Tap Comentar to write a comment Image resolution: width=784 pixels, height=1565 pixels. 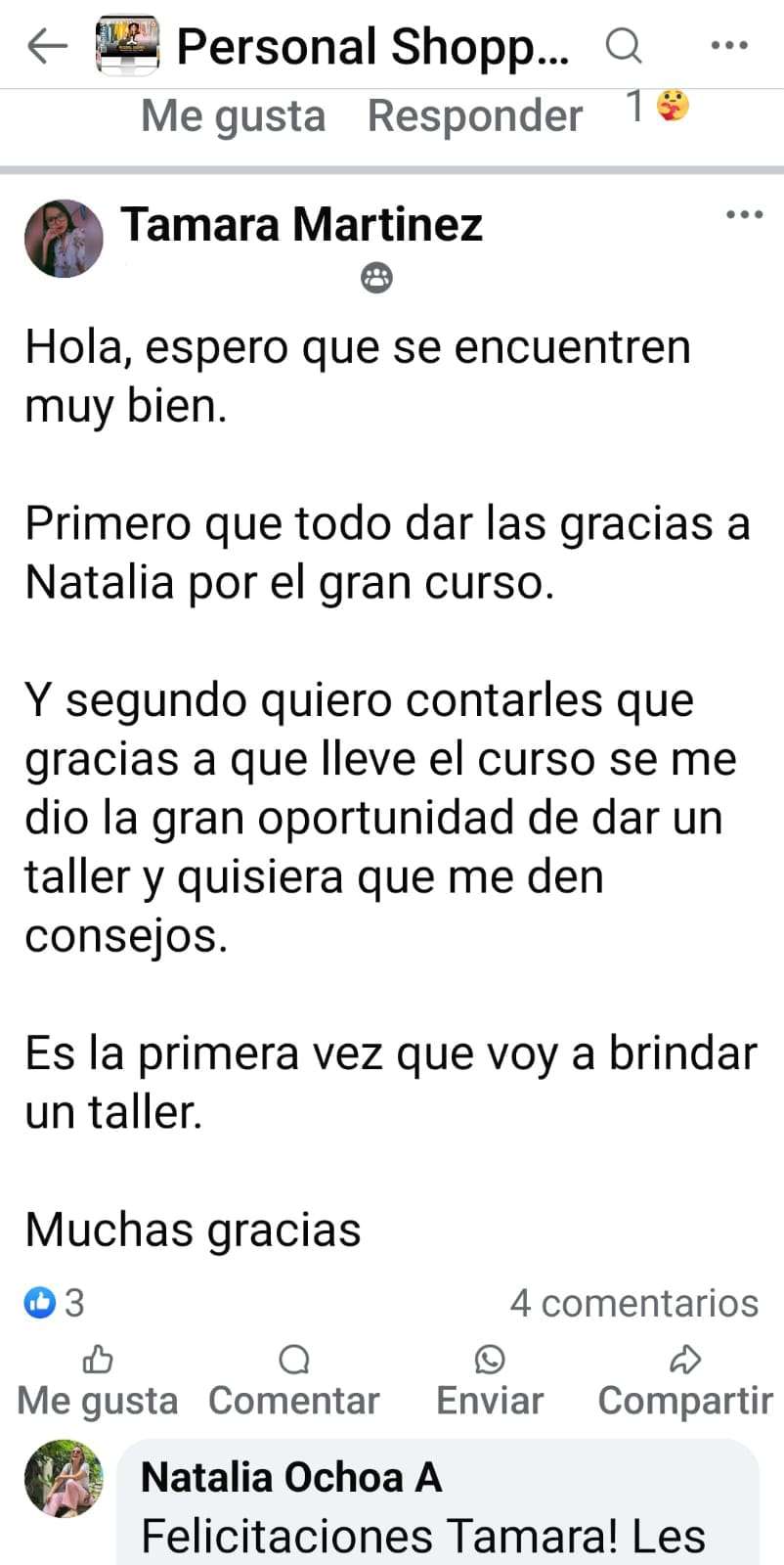[x=293, y=1381]
